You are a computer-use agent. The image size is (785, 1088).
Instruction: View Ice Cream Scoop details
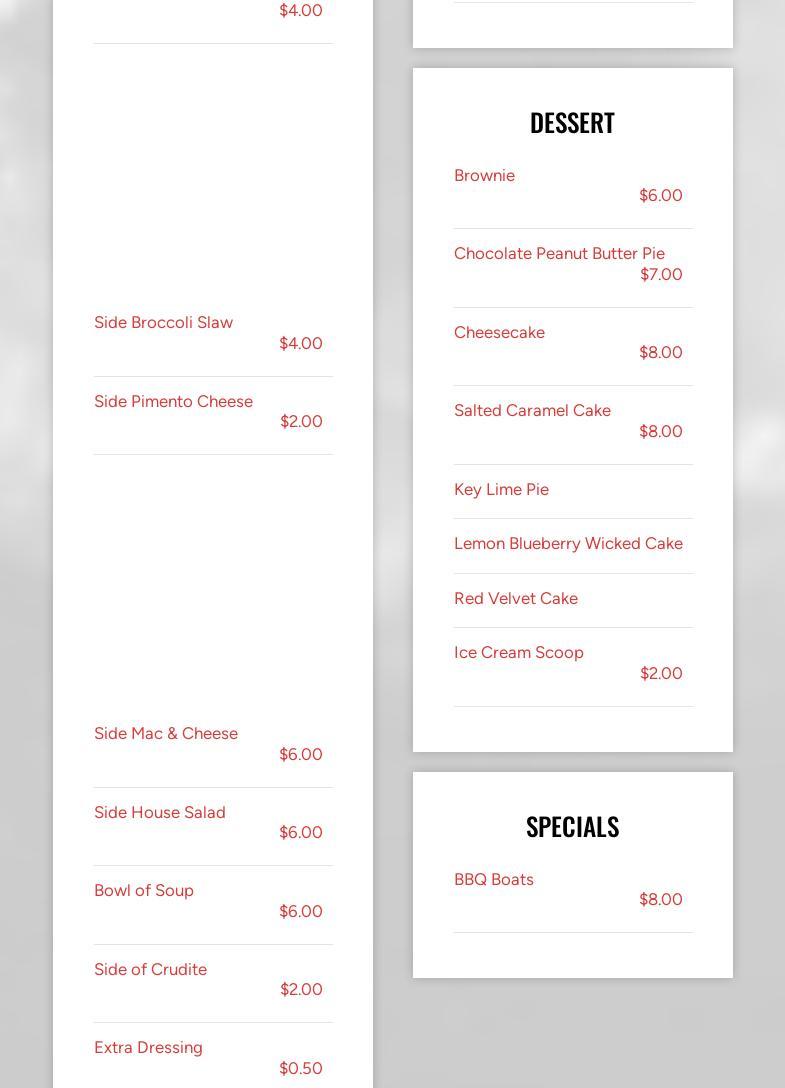pyautogui.click(x=519, y=653)
